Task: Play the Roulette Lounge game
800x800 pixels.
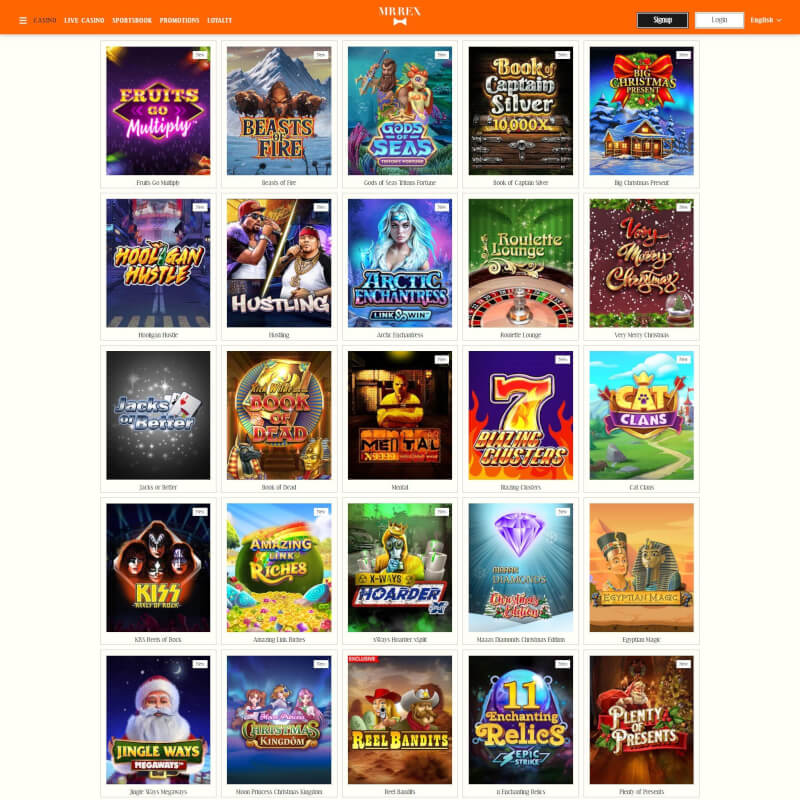Action: (x=520, y=263)
